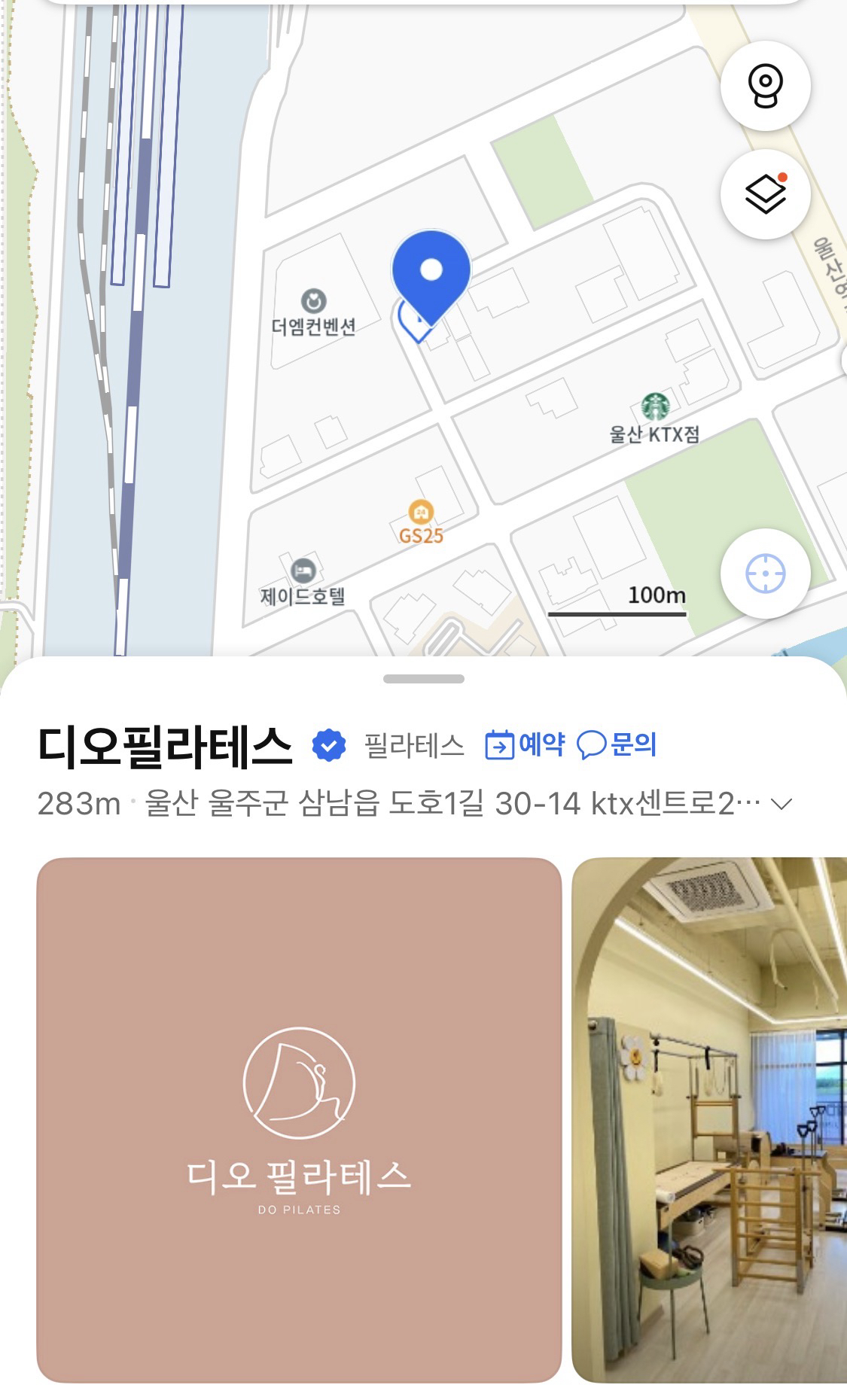This screenshot has height=1400, width=847.
Task: Tap the GS25 convenience store marker
Action: click(420, 513)
